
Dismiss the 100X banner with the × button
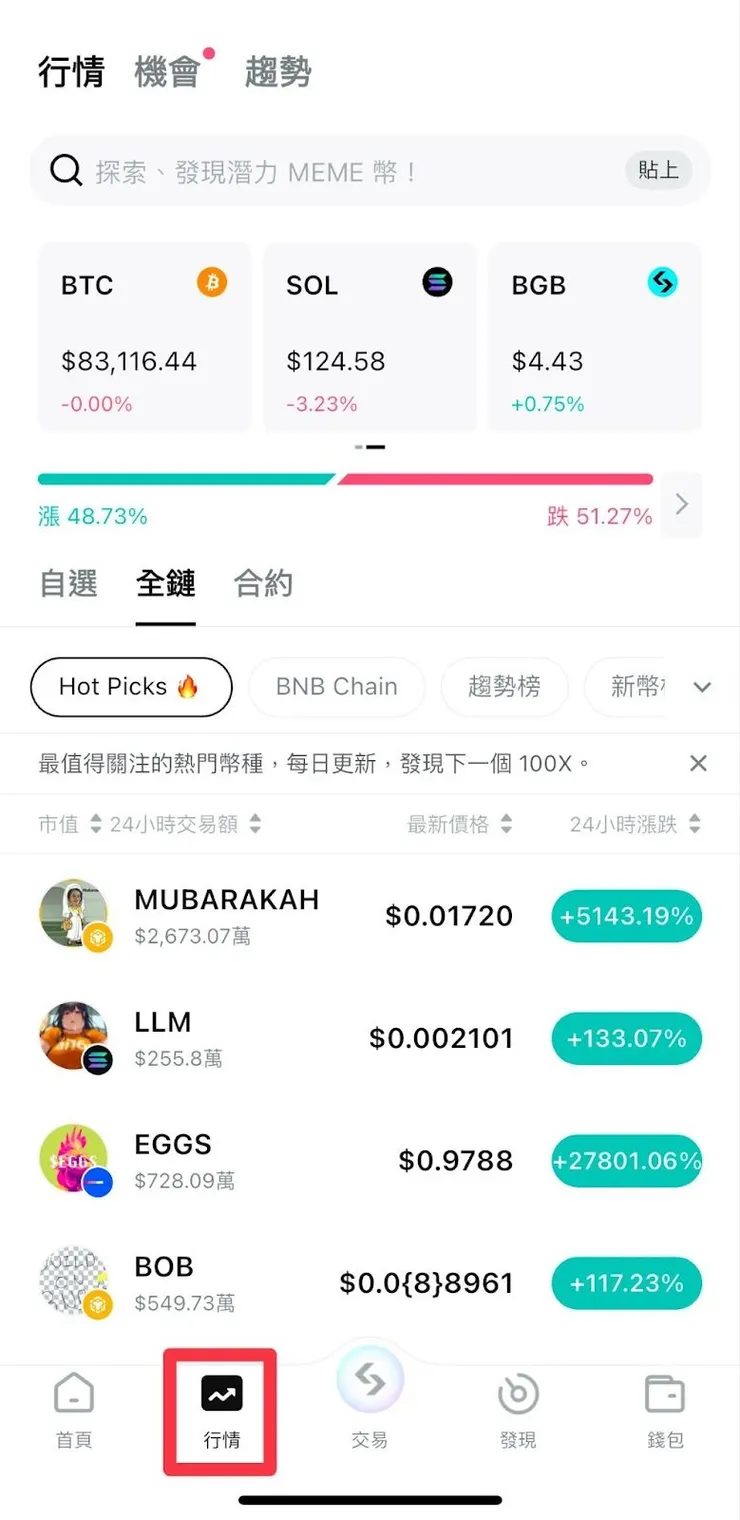point(698,763)
